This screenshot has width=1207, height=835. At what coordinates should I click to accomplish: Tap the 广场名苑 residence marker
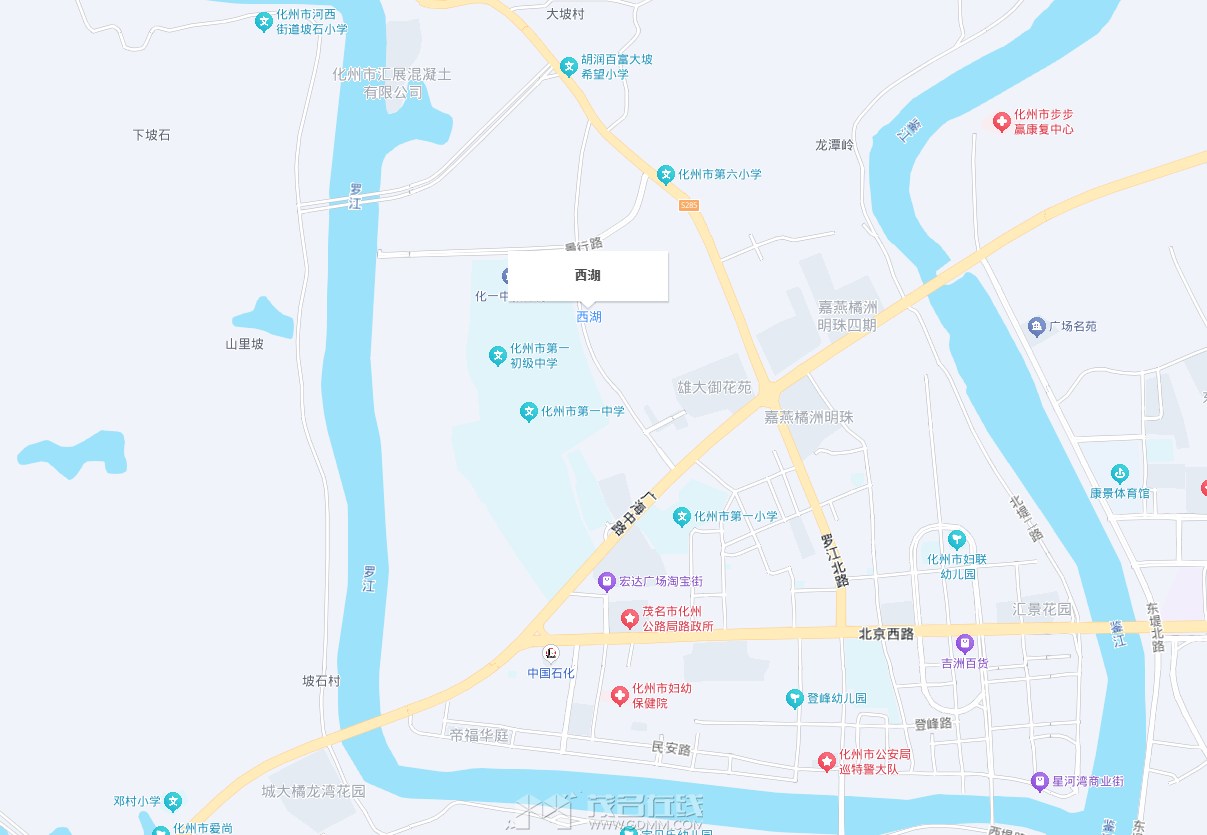tap(1037, 326)
